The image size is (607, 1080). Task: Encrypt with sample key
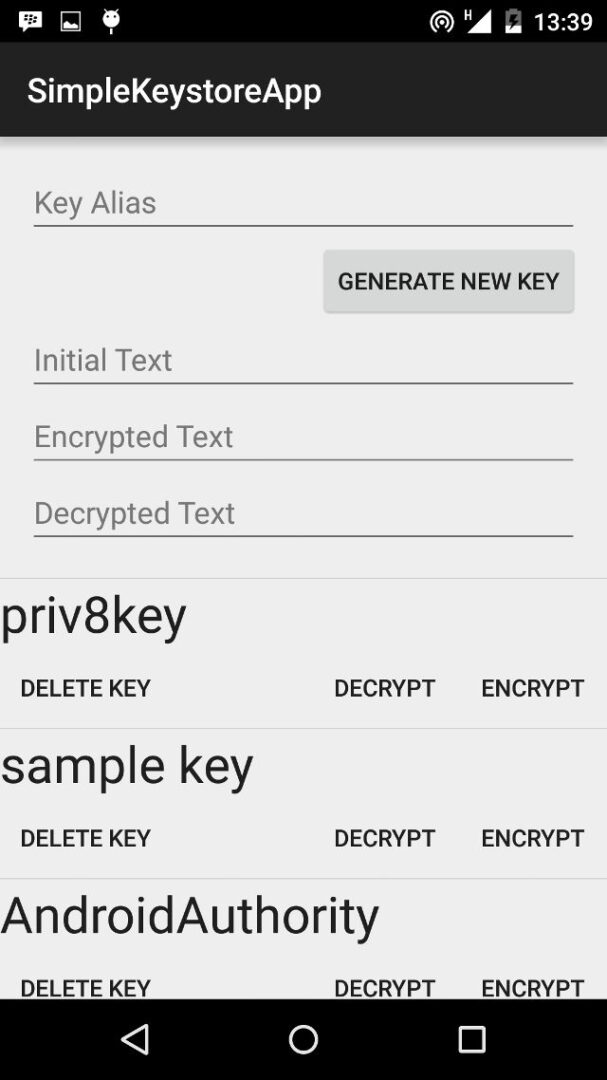coord(532,838)
